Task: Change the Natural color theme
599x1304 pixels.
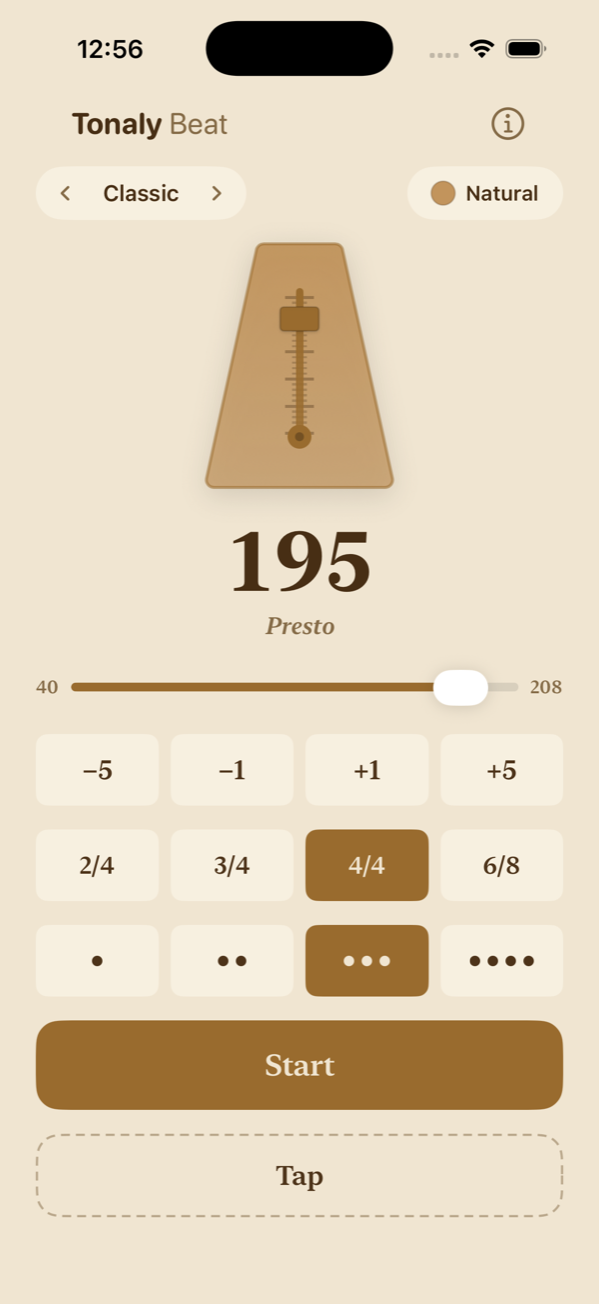Action: click(x=485, y=193)
